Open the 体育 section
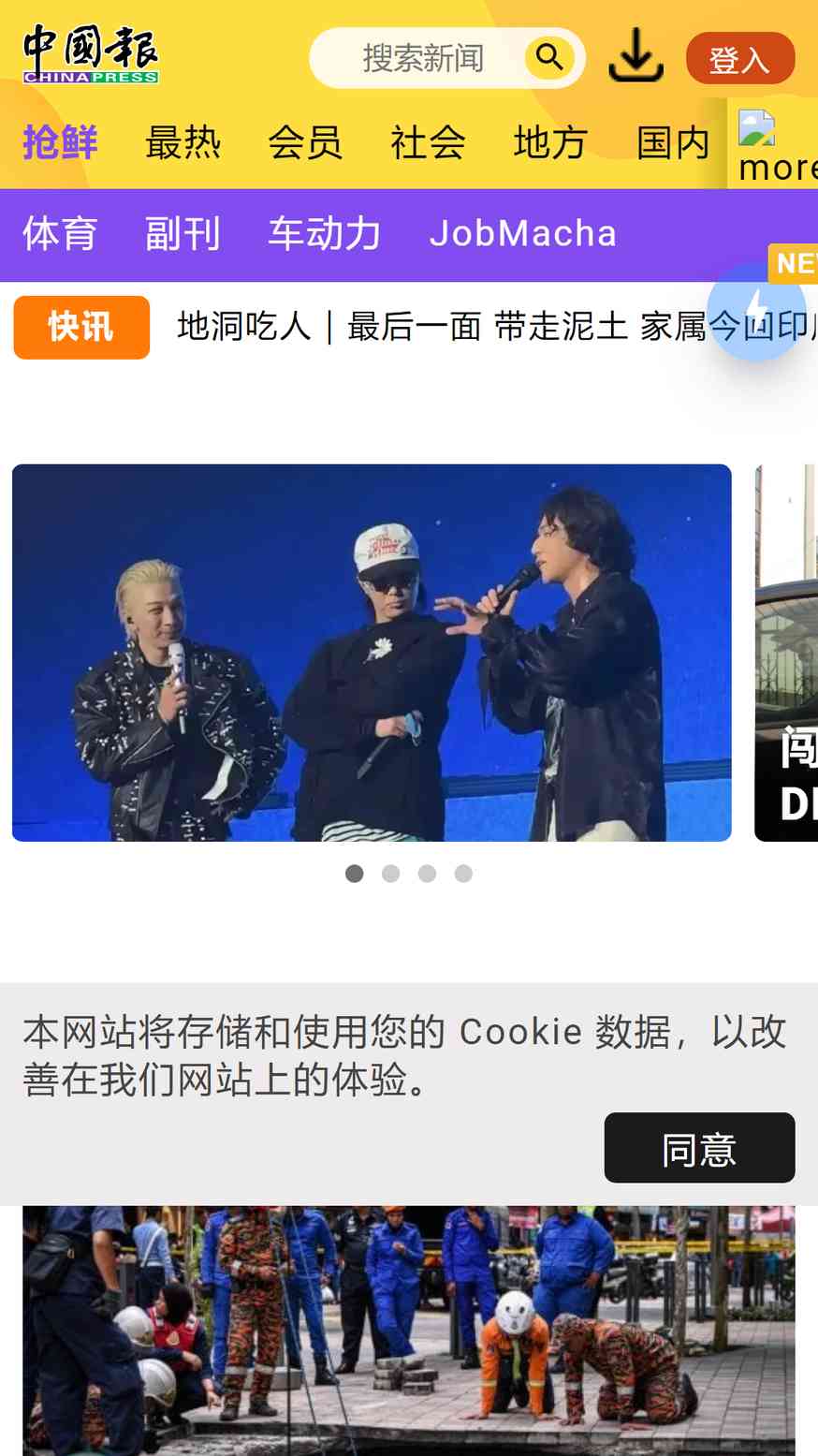Screen dimensions: 818x1456 point(60,234)
